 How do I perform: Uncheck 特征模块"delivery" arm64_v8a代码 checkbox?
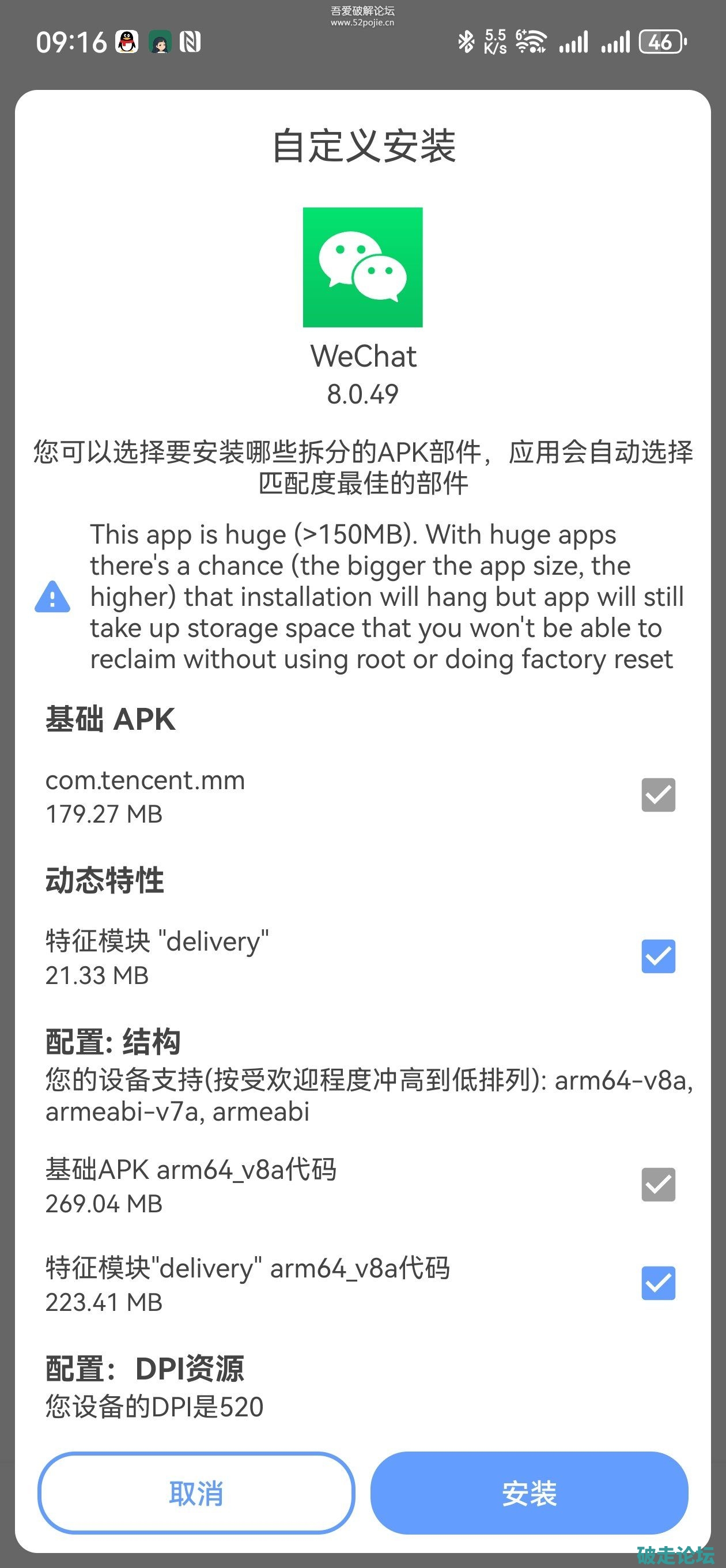click(x=658, y=1283)
